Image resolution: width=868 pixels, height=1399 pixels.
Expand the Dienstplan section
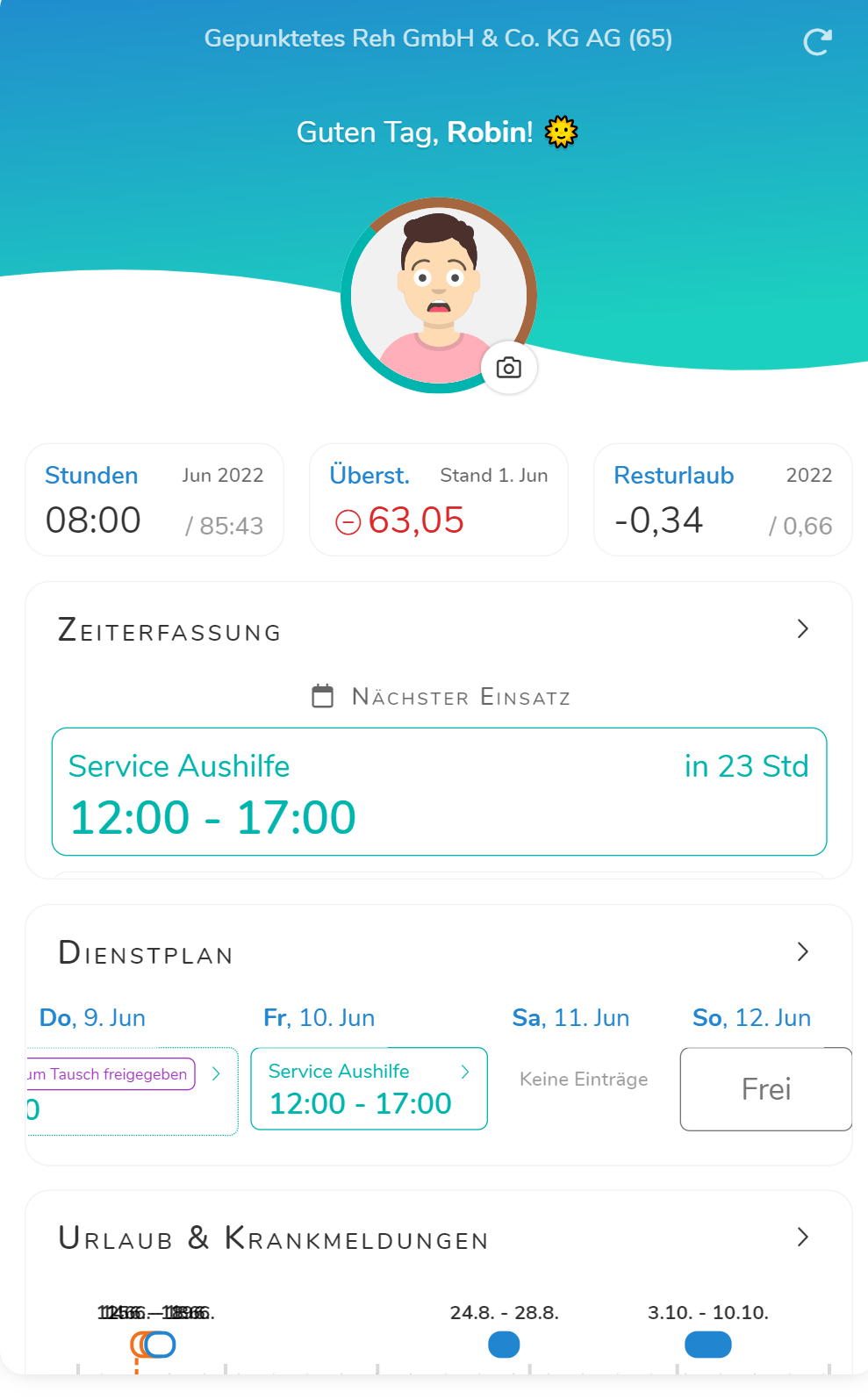tap(802, 952)
